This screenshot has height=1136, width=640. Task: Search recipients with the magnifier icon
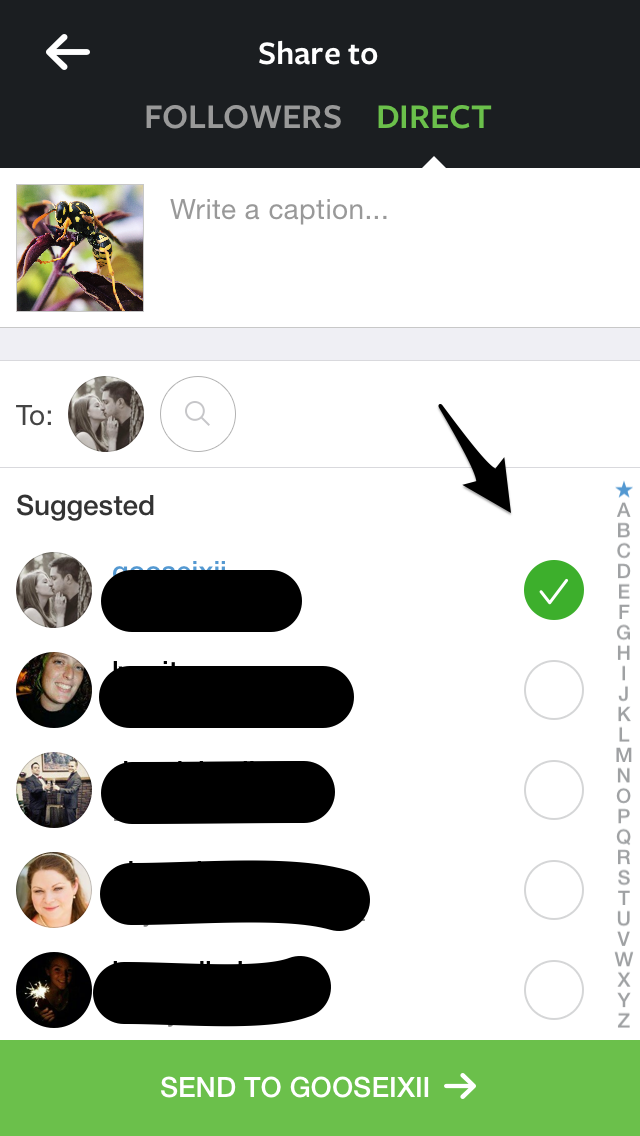pos(198,414)
